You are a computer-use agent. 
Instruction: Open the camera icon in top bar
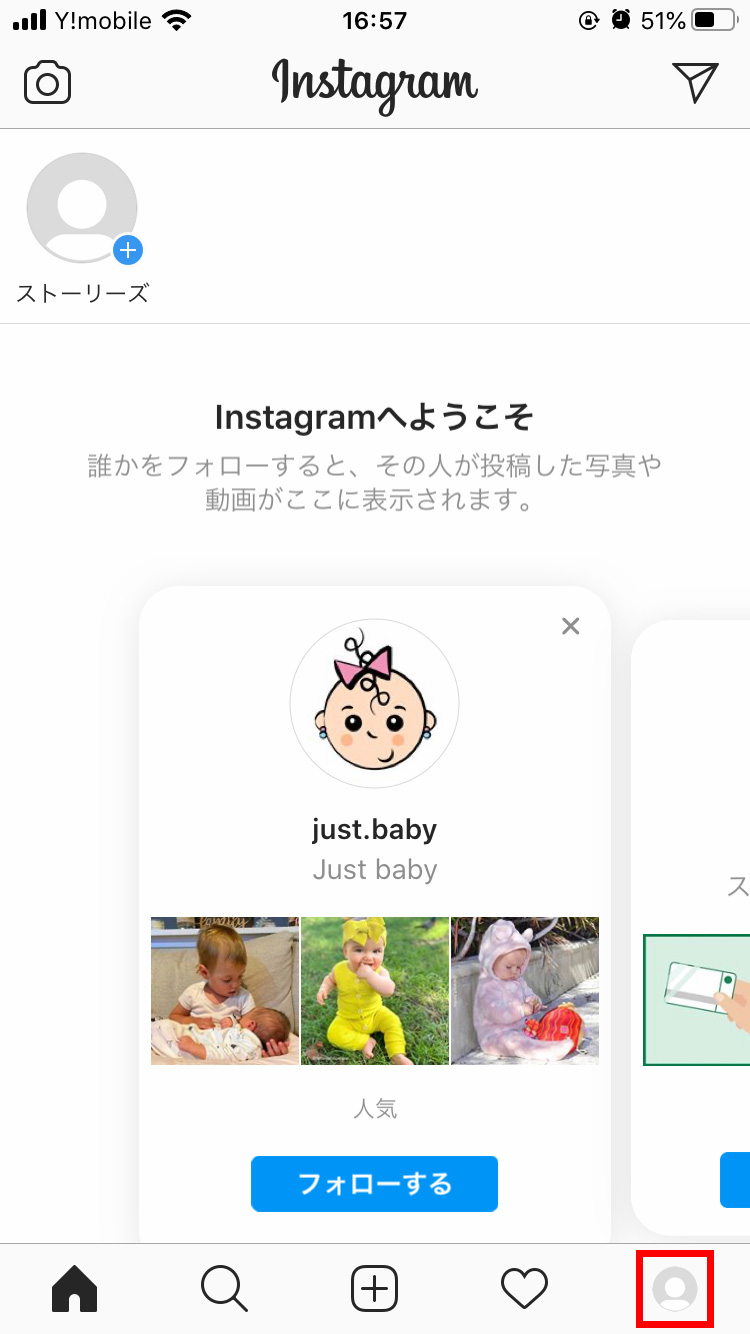click(47, 83)
